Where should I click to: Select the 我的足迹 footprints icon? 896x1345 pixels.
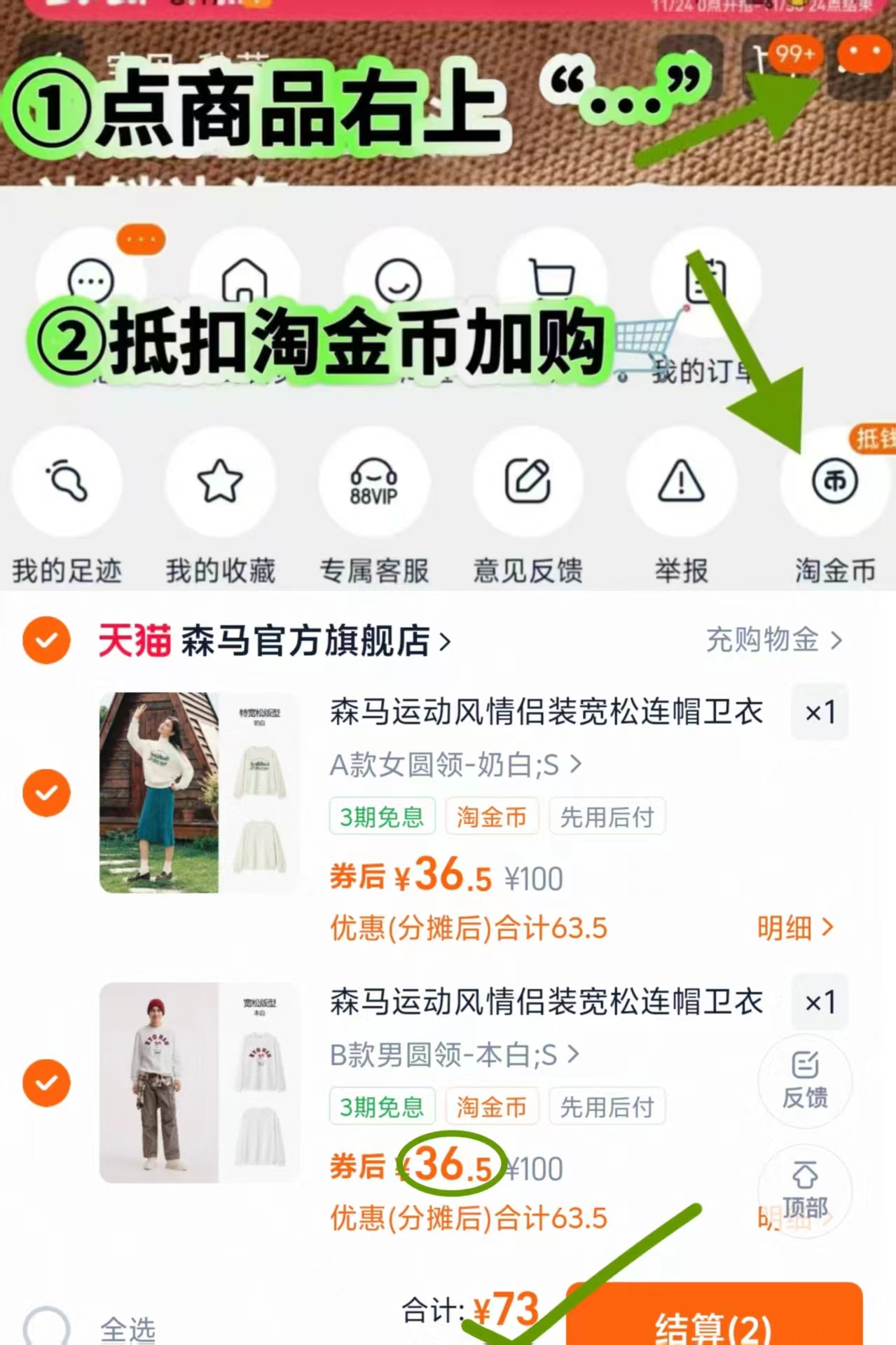[67, 481]
